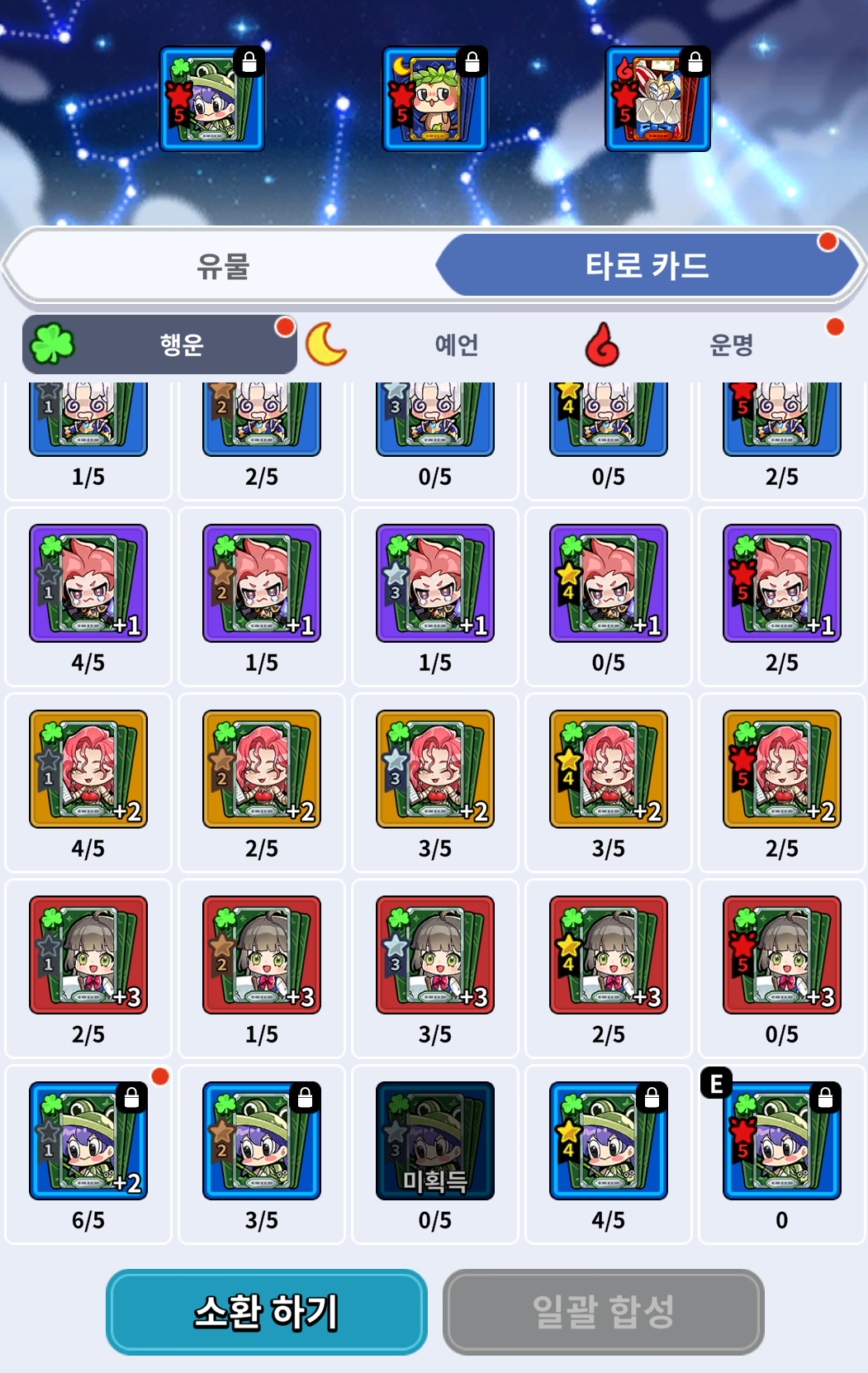Open the locked moon card slot at top center
Image resolution: width=868 pixels, height=1373 pixels.
click(435, 99)
